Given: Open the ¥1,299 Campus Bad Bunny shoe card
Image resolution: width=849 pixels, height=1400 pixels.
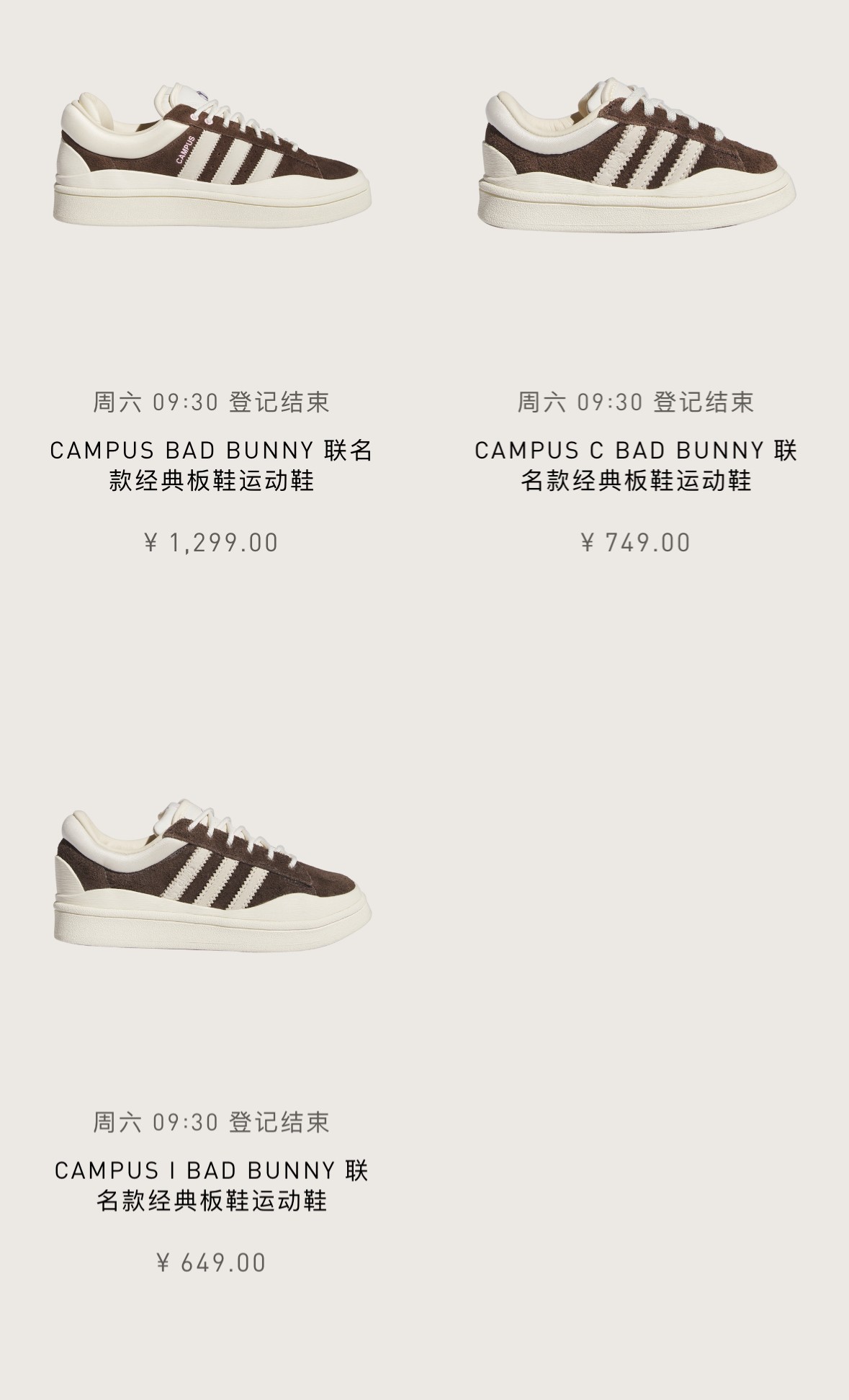Looking at the screenshot, I should (212, 155).
